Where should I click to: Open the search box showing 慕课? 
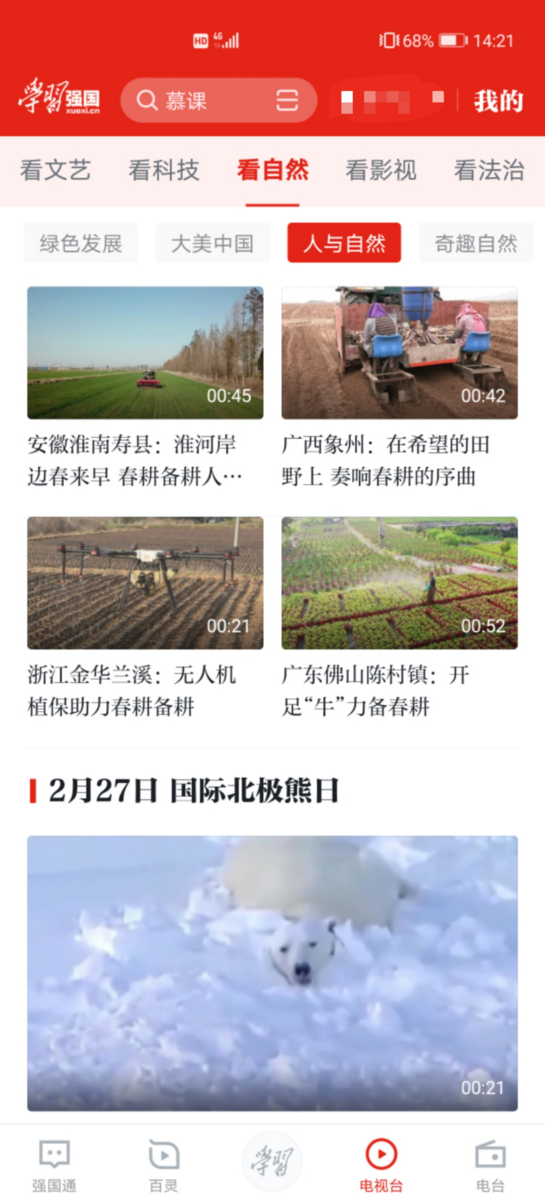click(219, 100)
